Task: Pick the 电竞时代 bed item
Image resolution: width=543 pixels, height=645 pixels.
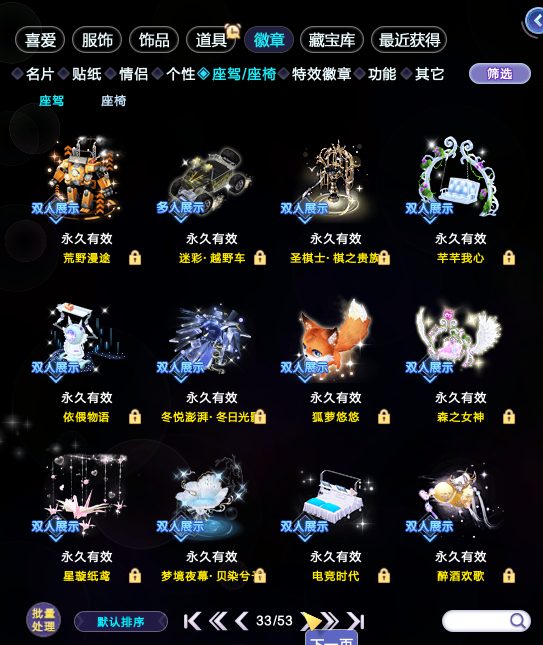Action: click(x=336, y=500)
